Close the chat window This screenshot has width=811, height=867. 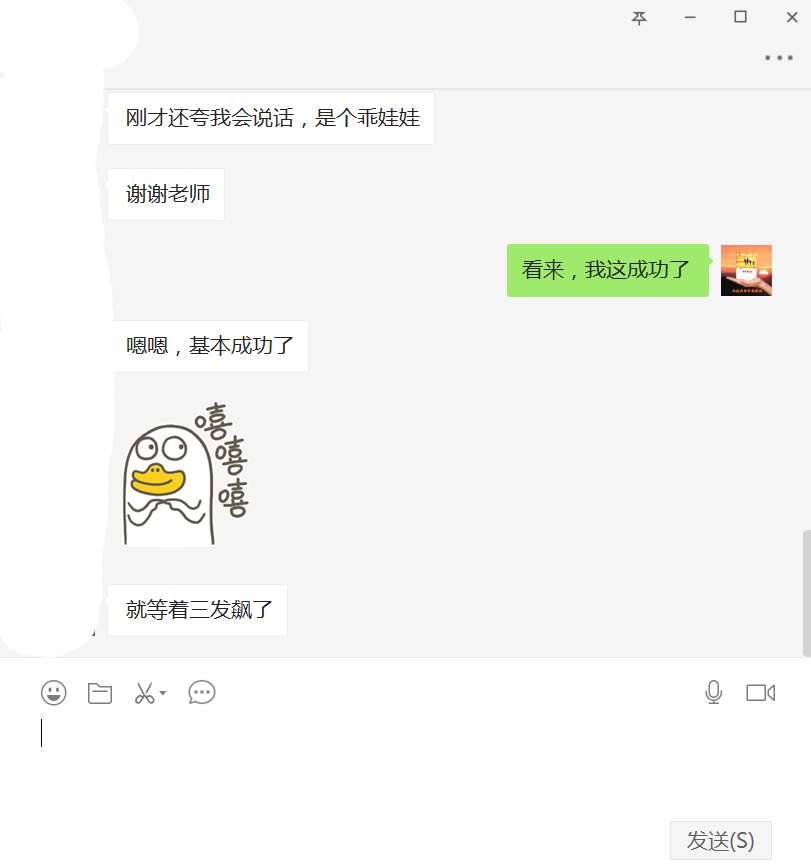(x=790, y=17)
